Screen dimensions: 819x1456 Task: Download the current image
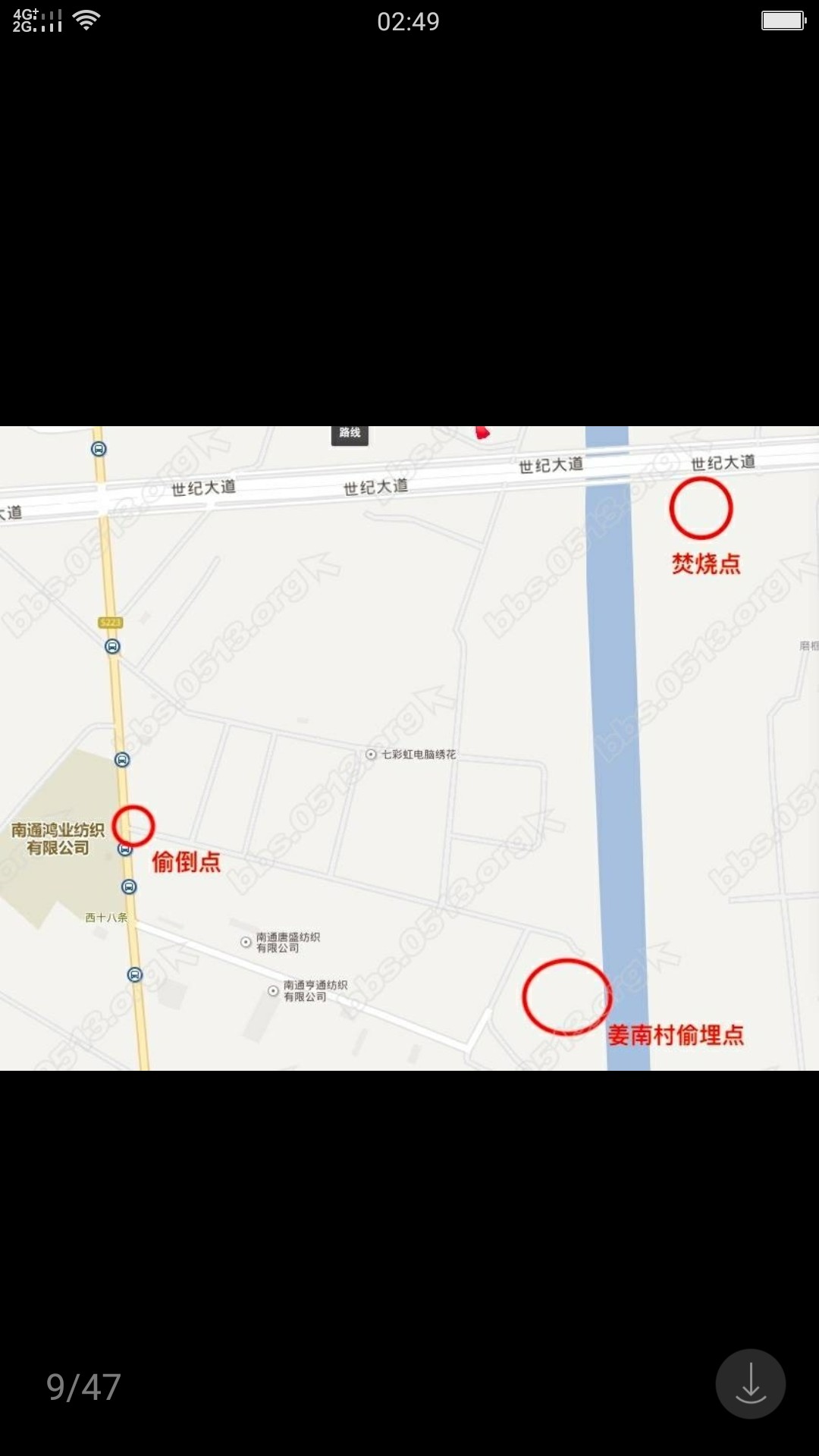tap(750, 1383)
